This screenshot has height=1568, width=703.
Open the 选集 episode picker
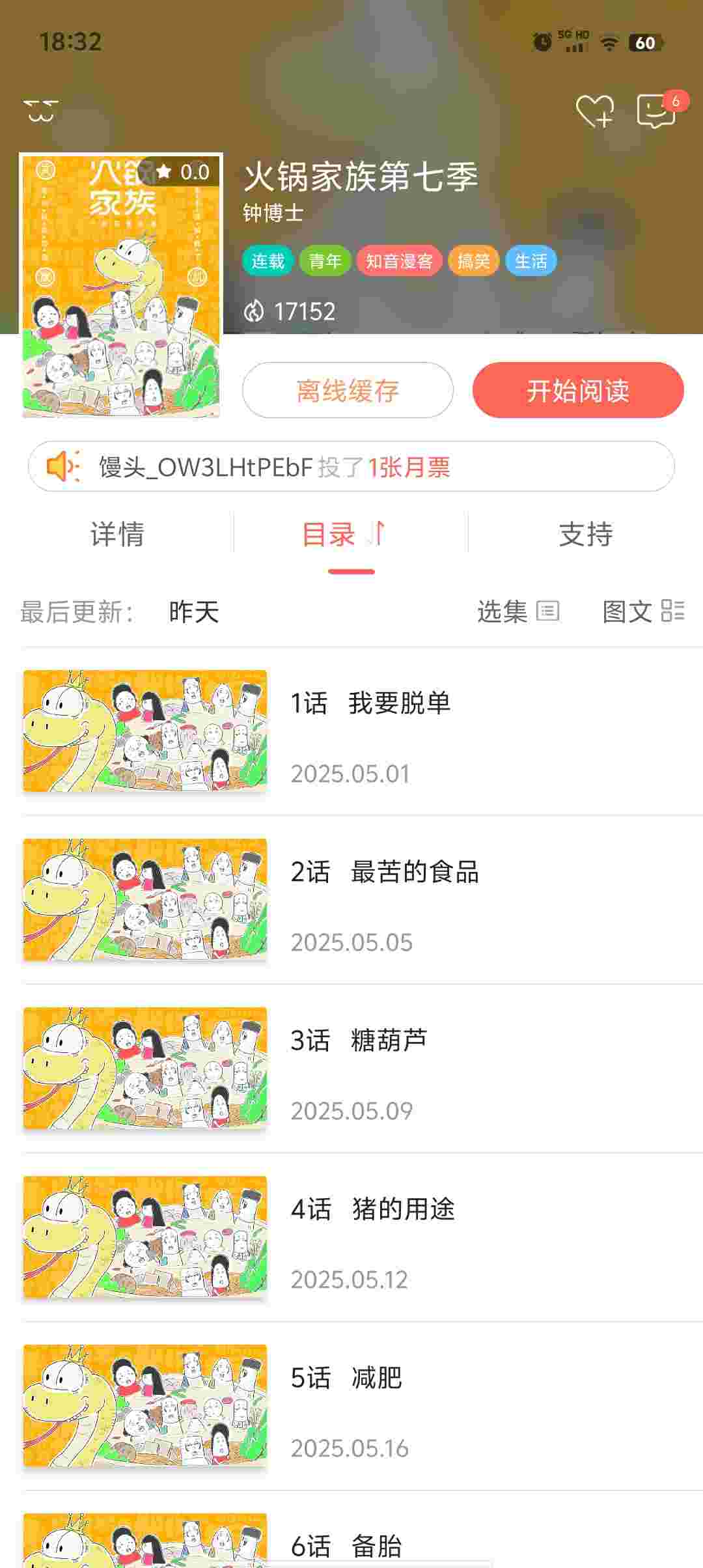(x=517, y=611)
